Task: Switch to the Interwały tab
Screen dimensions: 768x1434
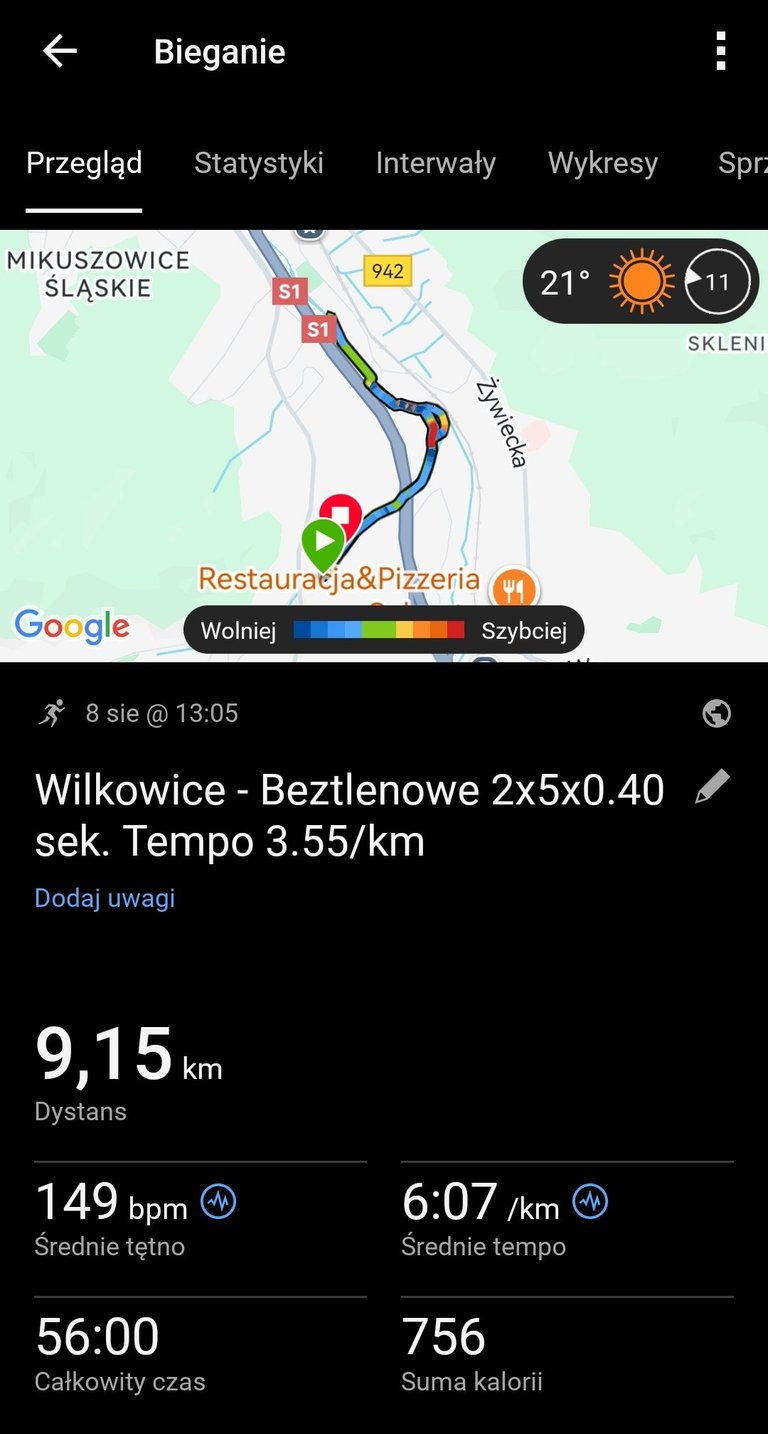Action: pyautogui.click(x=436, y=163)
